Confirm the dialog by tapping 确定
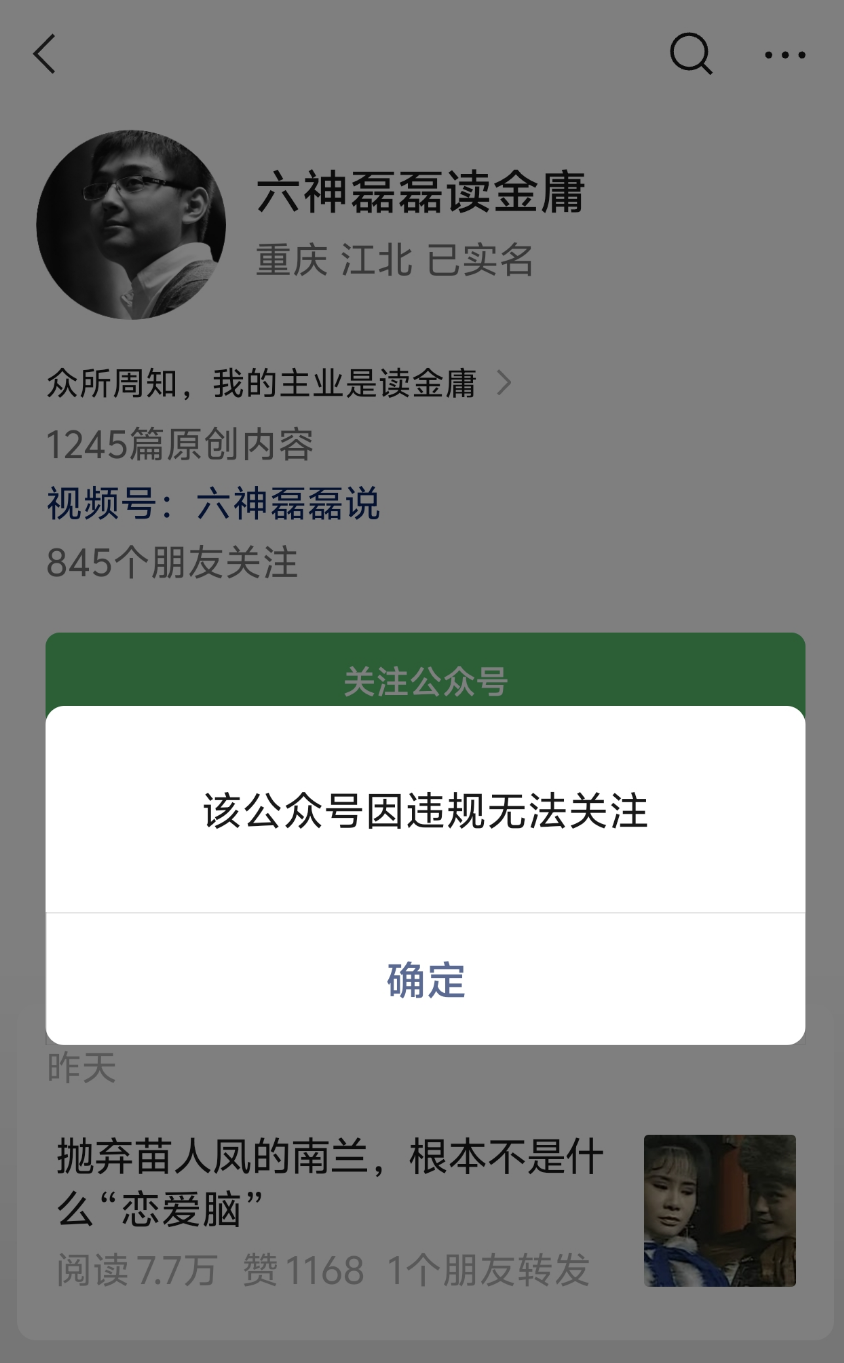 (425, 980)
